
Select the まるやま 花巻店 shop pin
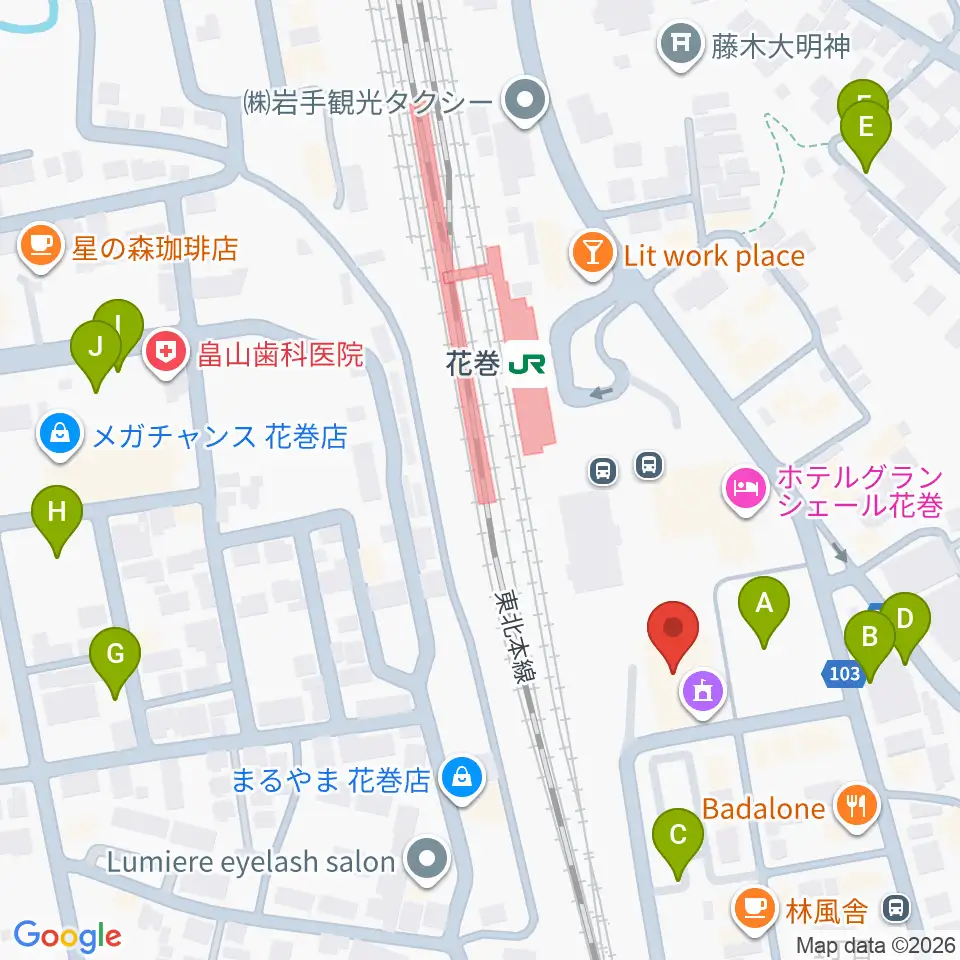pyautogui.click(x=463, y=780)
